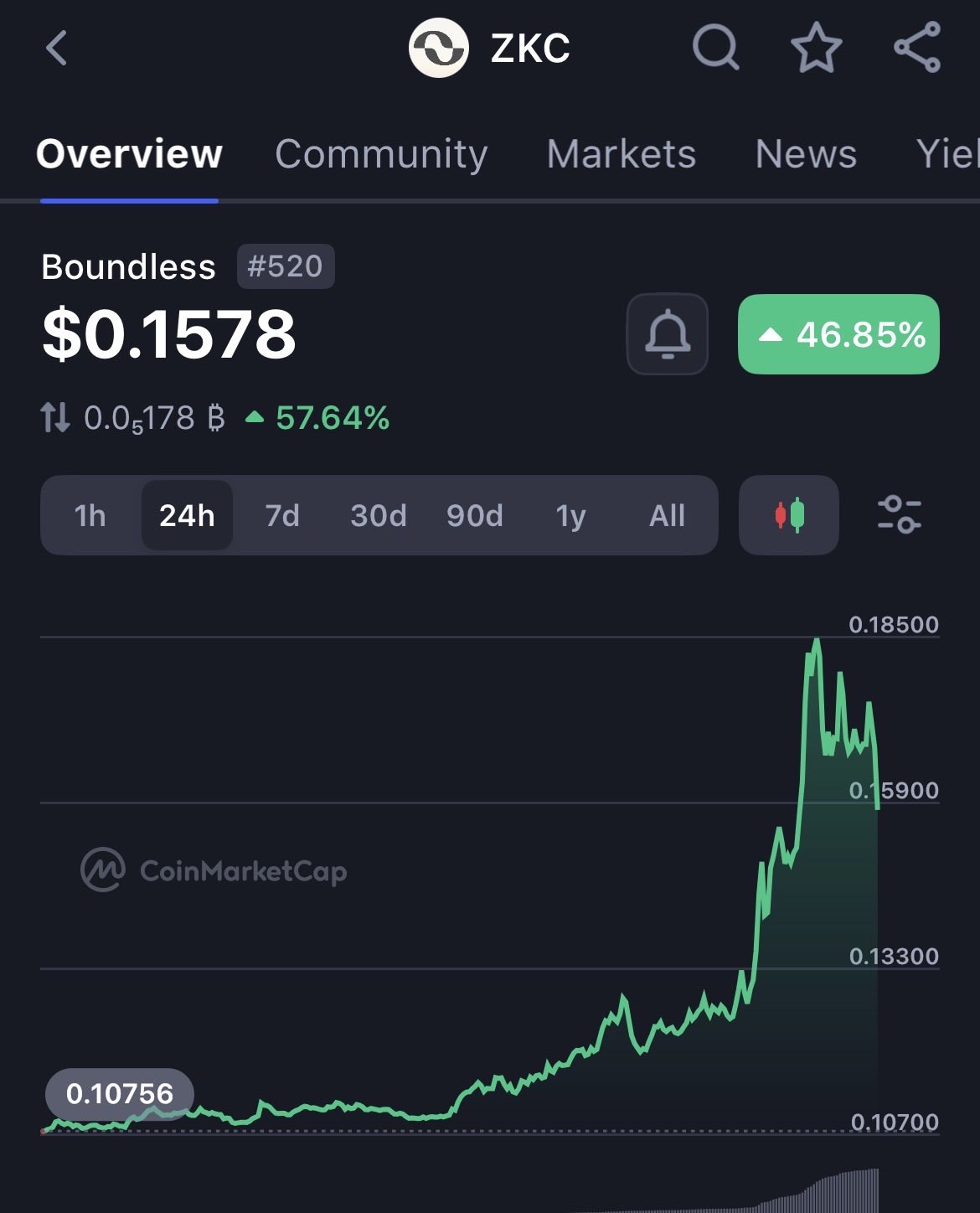Select the 90d chart range
Viewport: 980px width, 1213px height.
coord(474,515)
